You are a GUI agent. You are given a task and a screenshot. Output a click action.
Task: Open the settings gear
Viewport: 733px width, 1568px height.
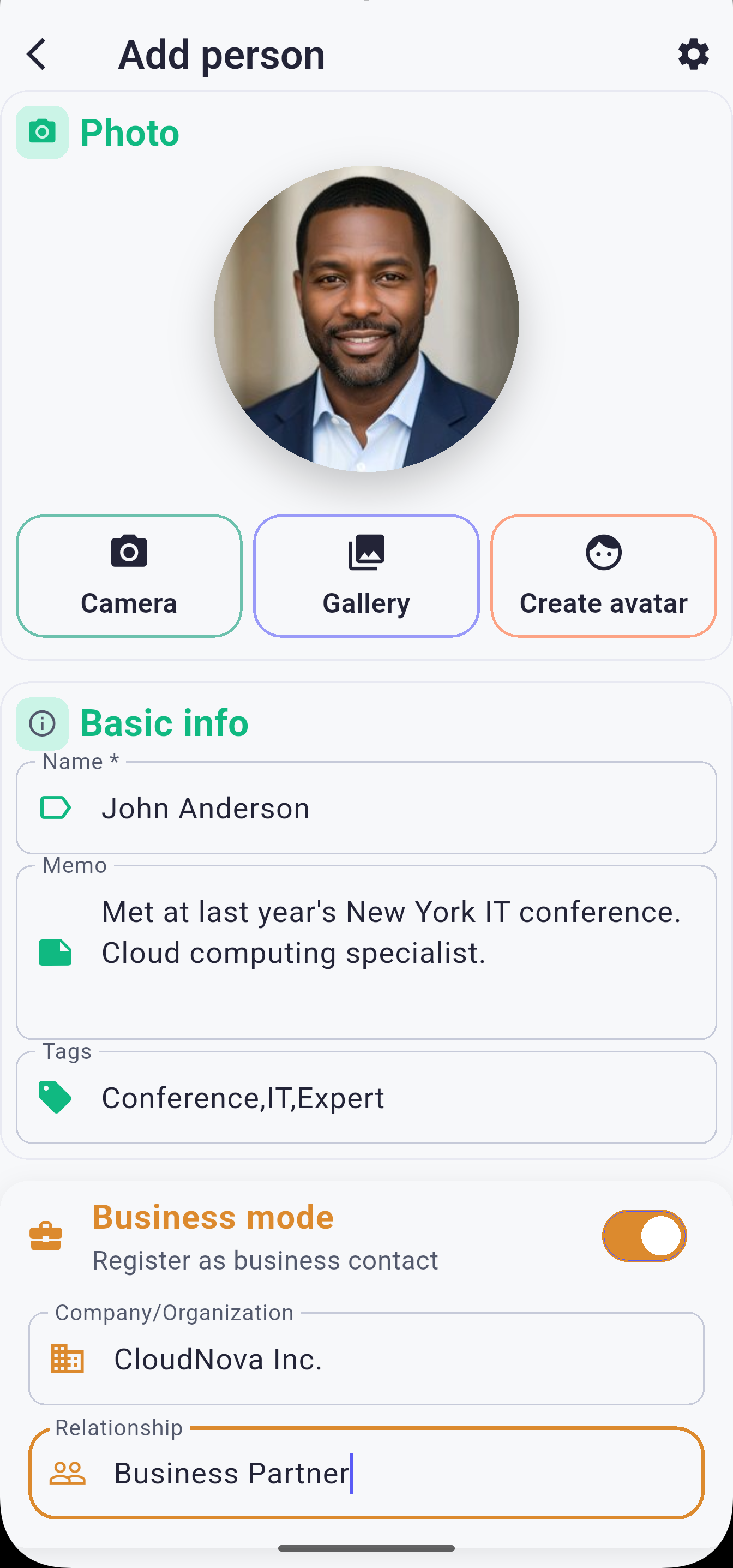pos(693,55)
